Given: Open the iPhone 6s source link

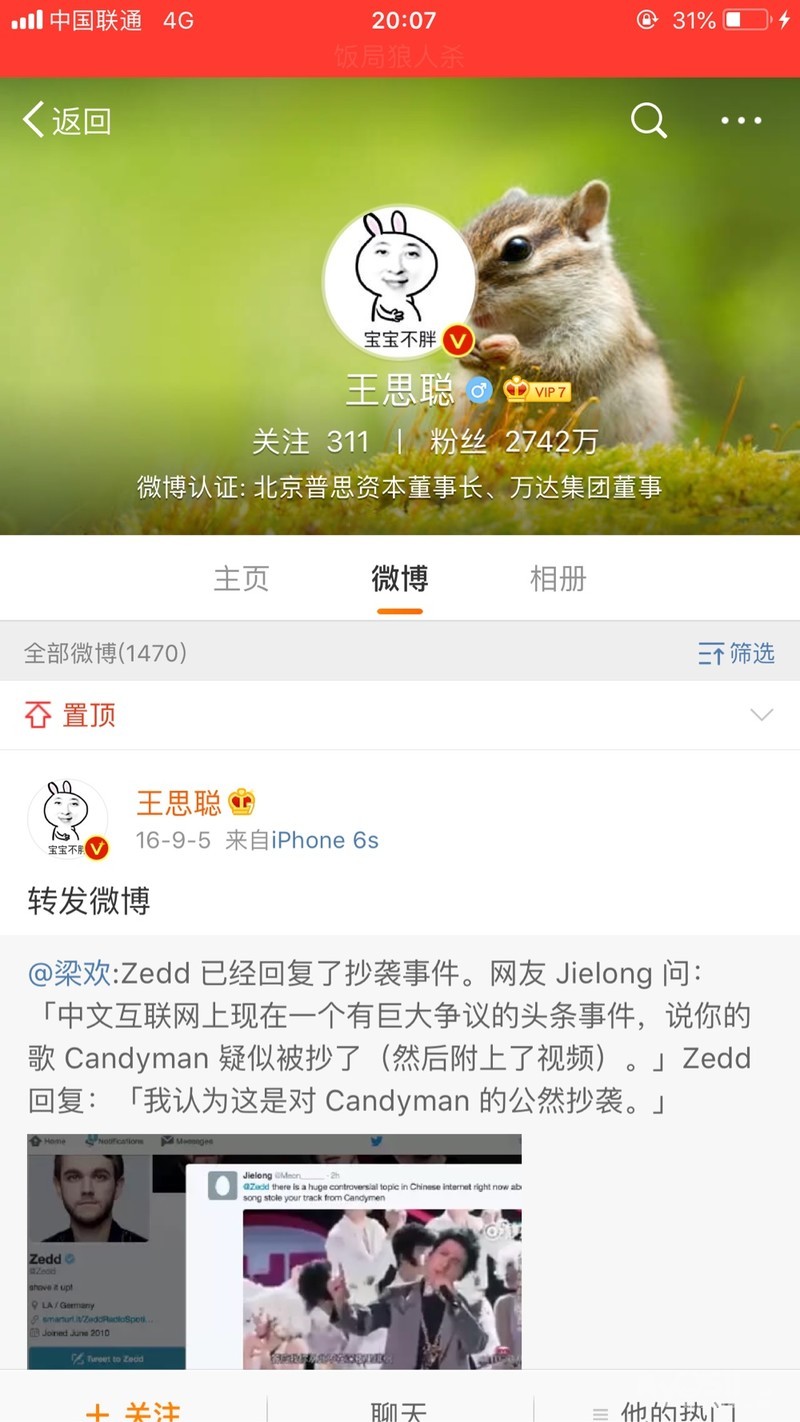Looking at the screenshot, I should (x=325, y=840).
